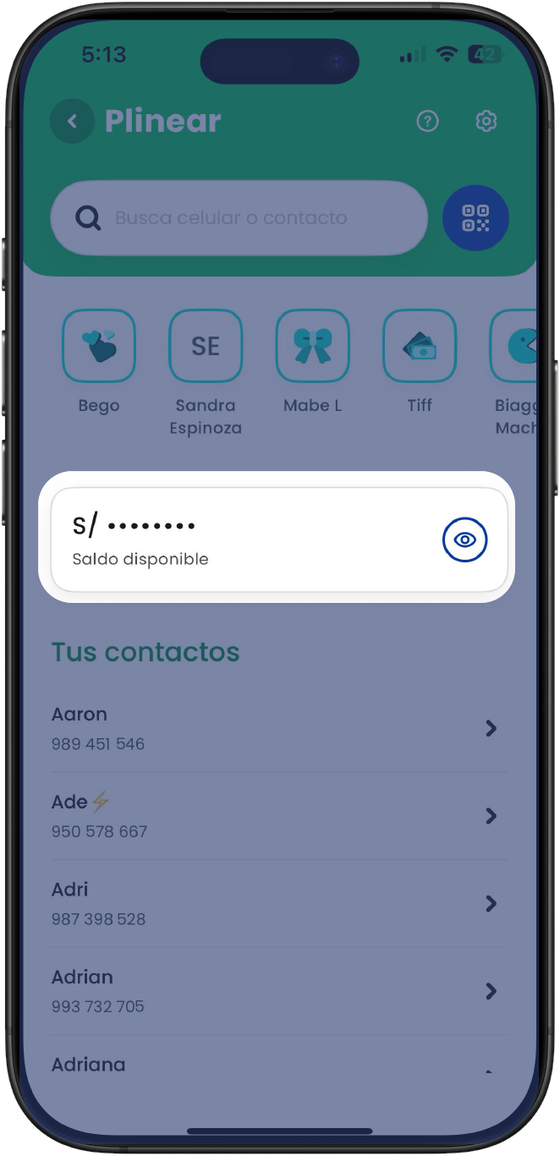Choose Mabe L from frequent contacts
The image size is (560, 1156).
(x=312, y=361)
